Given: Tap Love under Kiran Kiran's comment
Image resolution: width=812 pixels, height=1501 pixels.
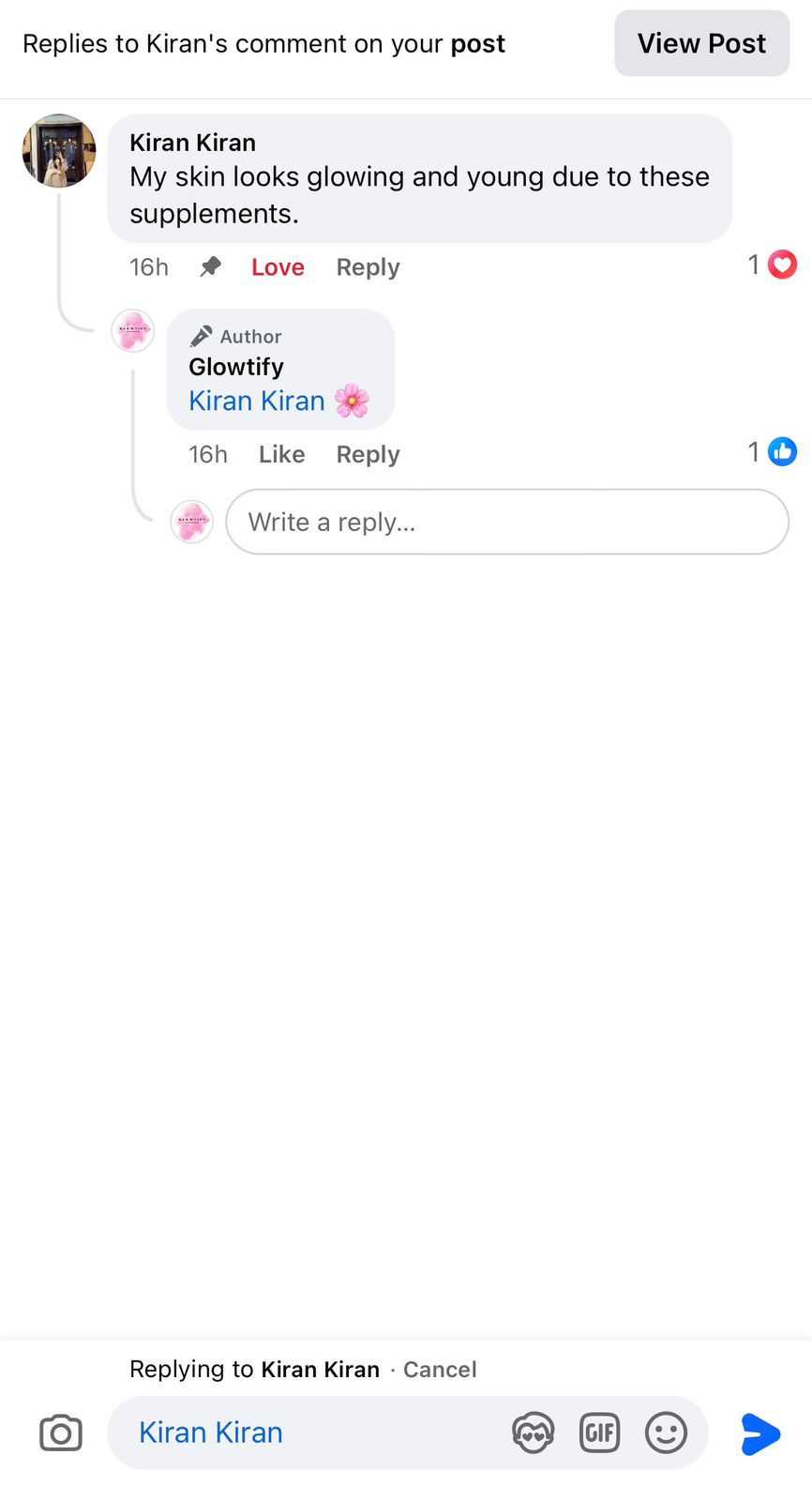Looking at the screenshot, I should pos(278,267).
